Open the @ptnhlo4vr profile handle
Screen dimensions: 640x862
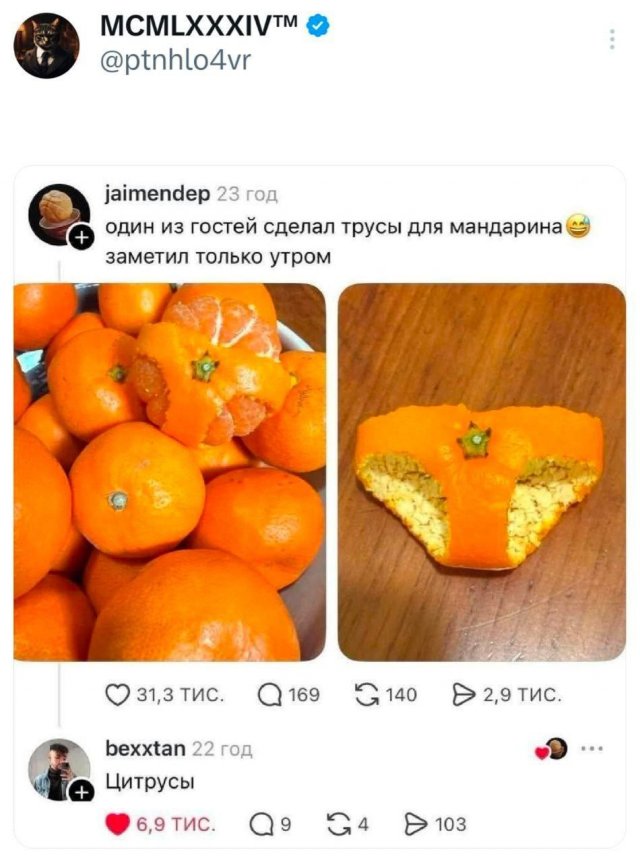pyautogui.click(x=175, y=60)
